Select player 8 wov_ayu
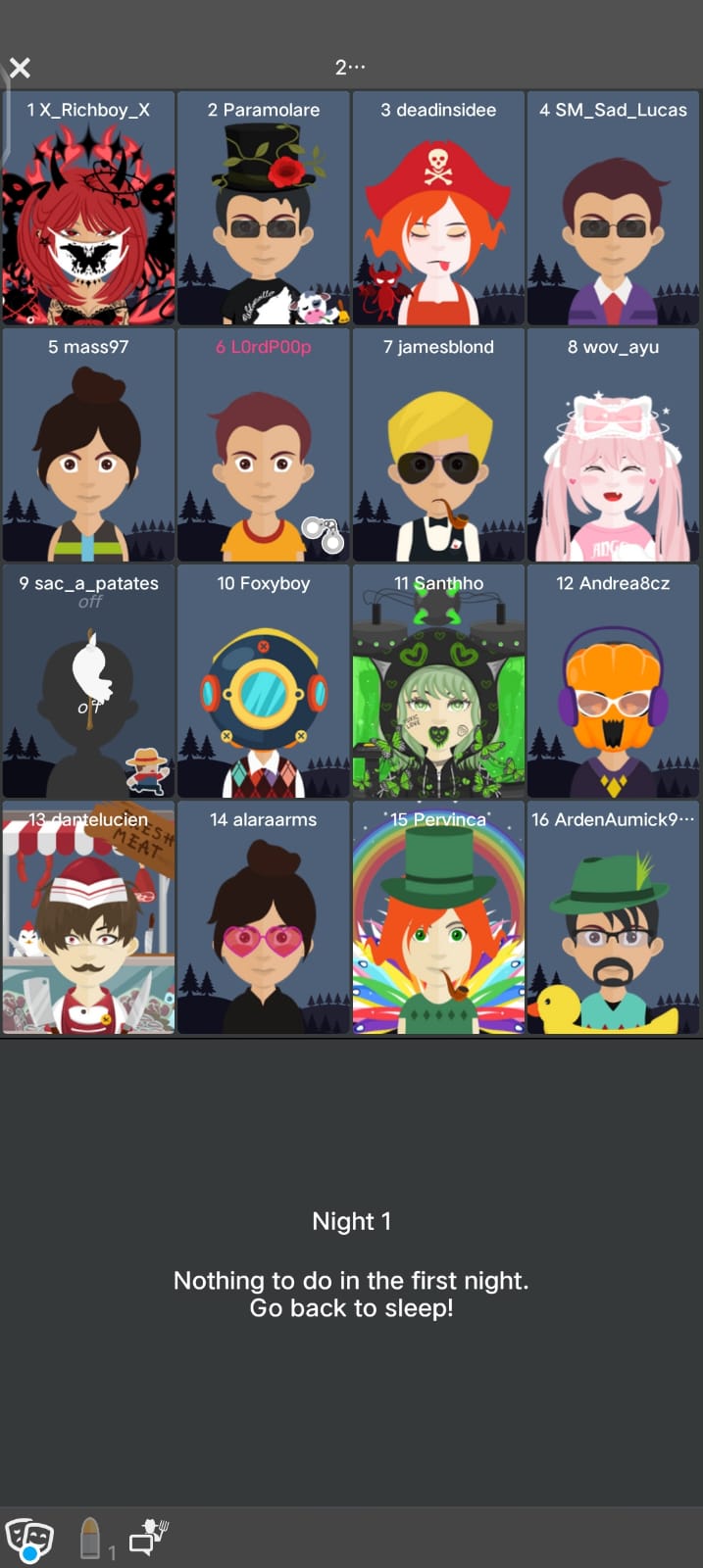The width and height of the screenshot is (703, 1568). [613, 445]
